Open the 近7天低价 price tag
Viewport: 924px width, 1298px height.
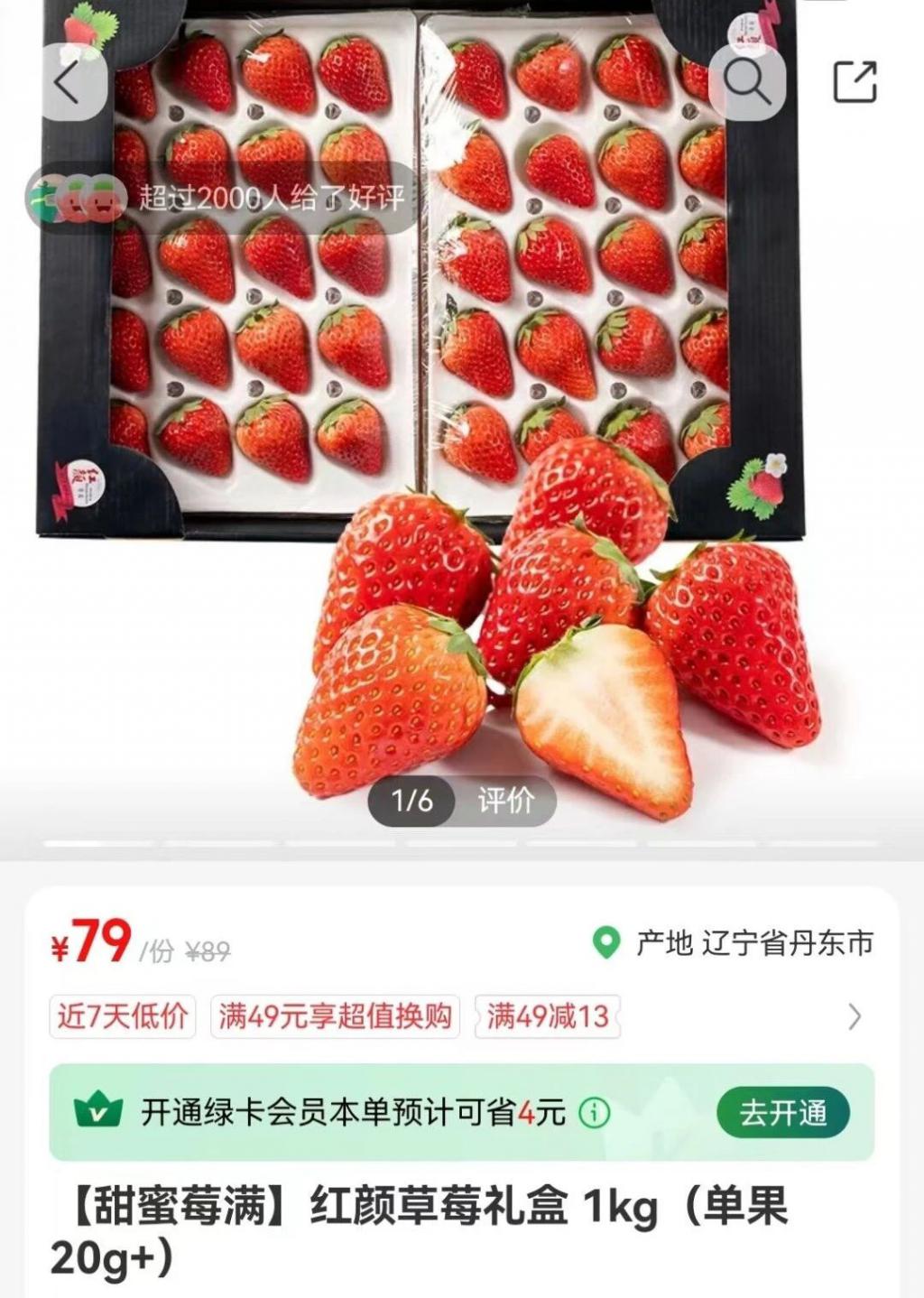[123, 1016]
